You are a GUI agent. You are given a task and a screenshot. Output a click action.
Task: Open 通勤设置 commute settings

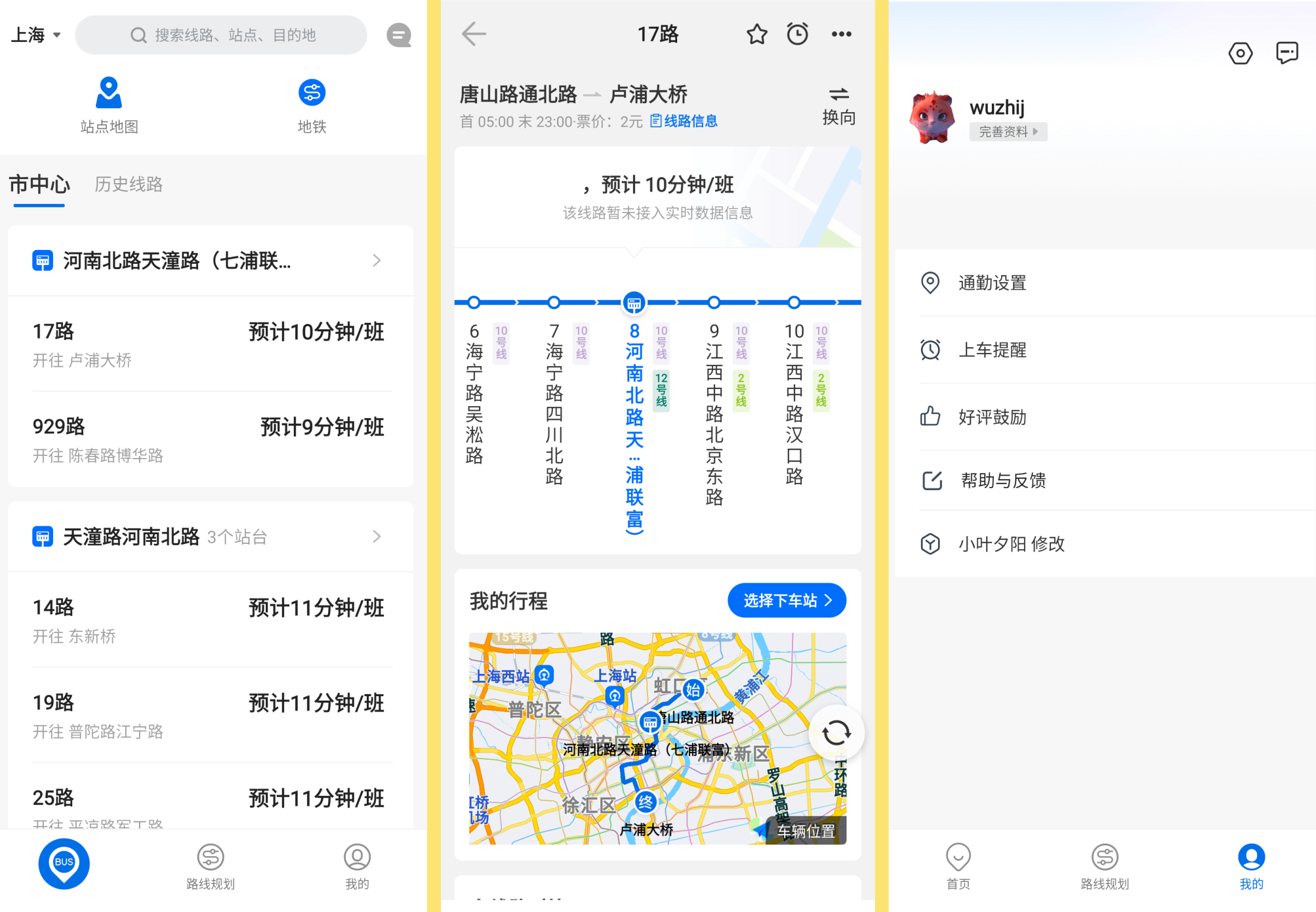click(x=992, y=283)
